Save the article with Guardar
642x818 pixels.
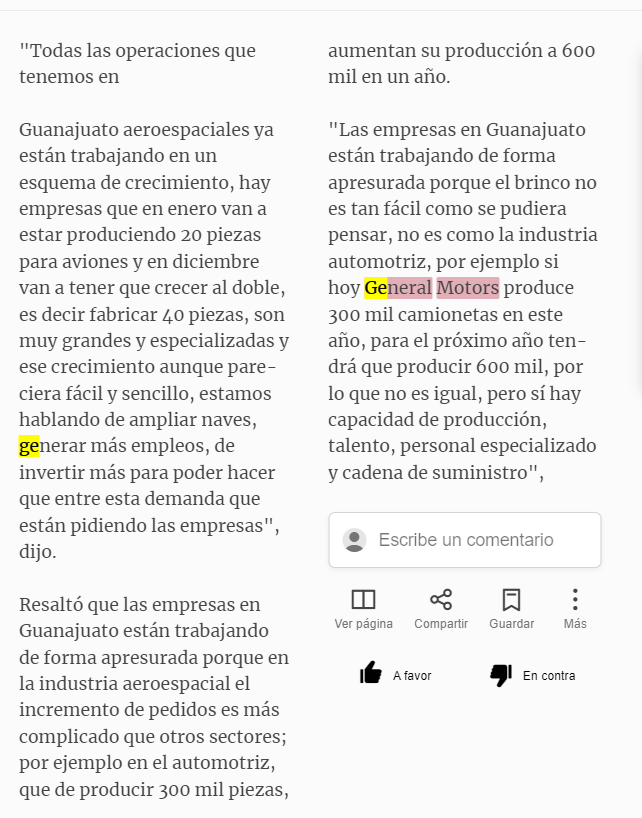coord(512,609)
